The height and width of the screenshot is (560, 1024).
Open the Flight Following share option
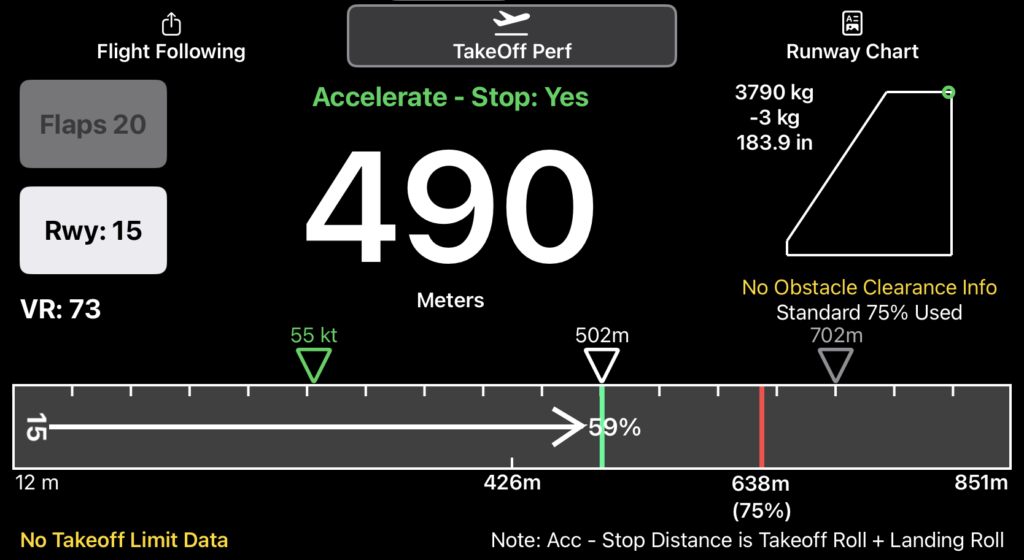[x=170, y=36]
